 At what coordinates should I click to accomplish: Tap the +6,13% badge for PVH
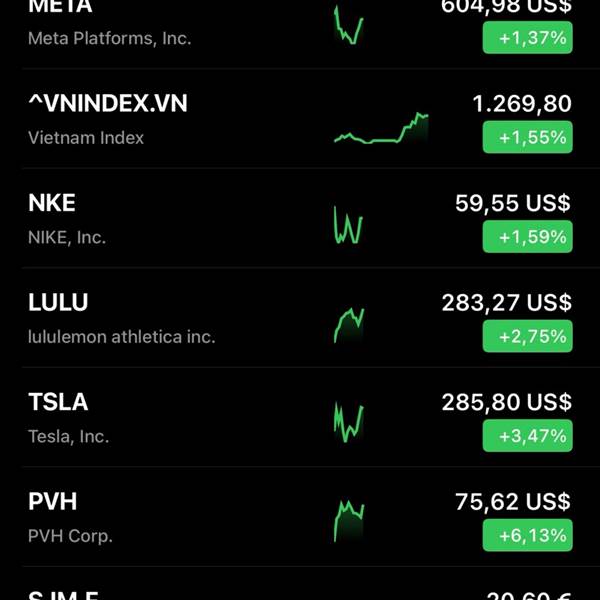pyautogui.click(x=527, y=535)
